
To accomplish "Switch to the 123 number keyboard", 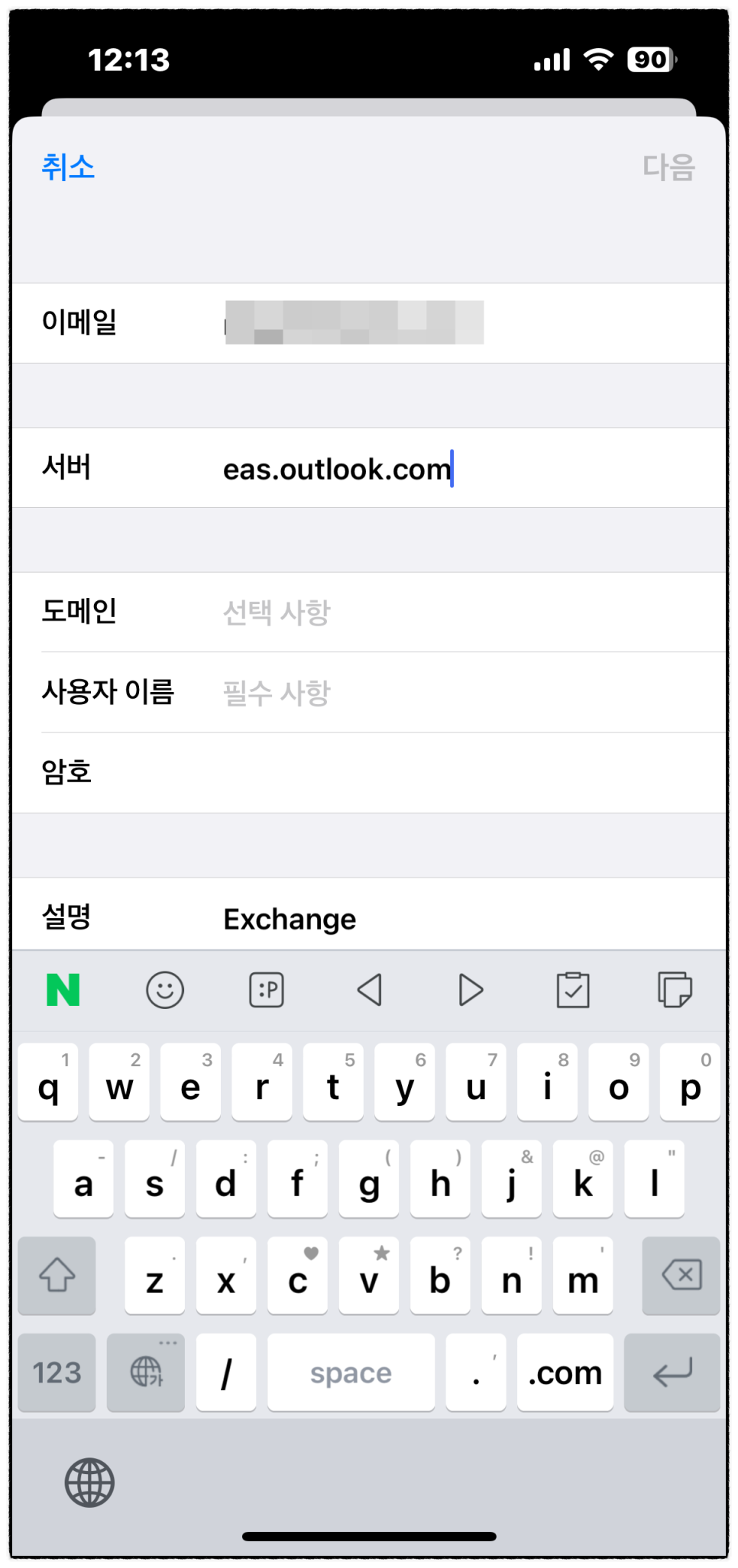I will coord(57,1373).
